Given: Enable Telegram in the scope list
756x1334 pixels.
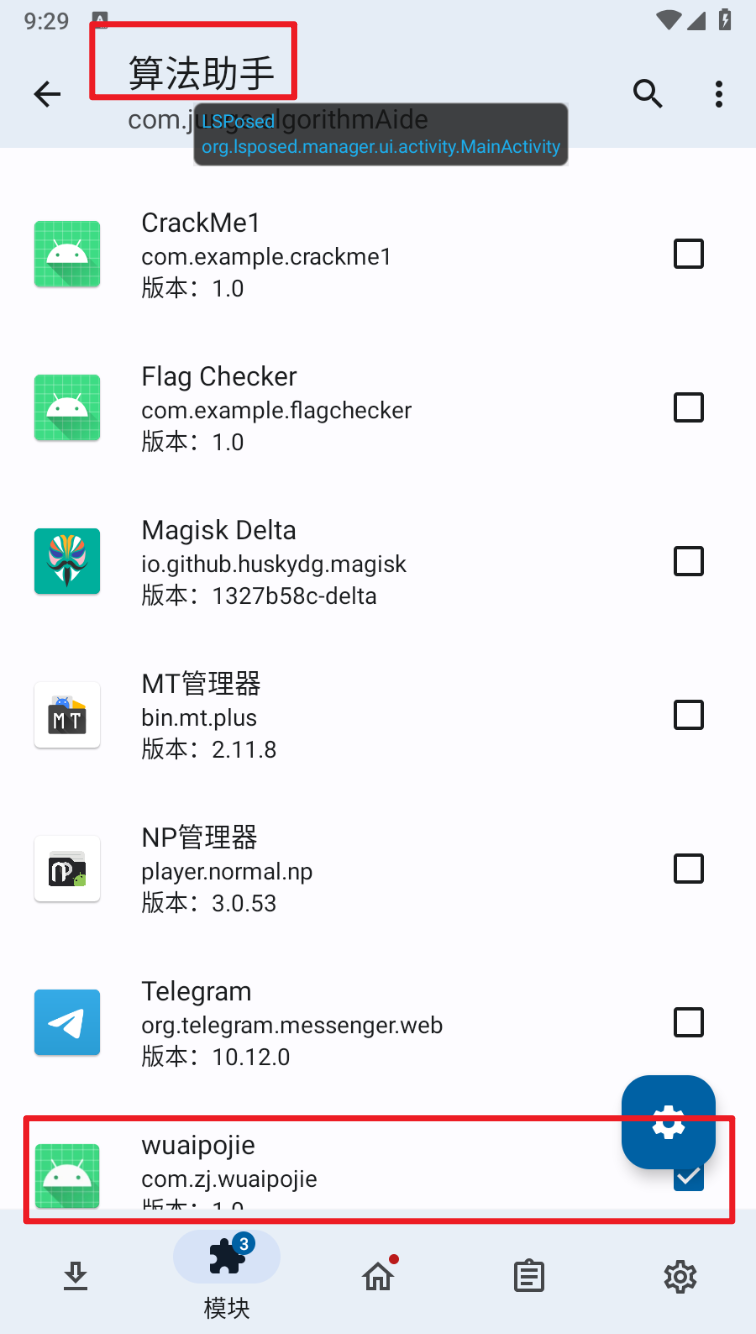Looking at the screenshot, I should click(688, 1022).
